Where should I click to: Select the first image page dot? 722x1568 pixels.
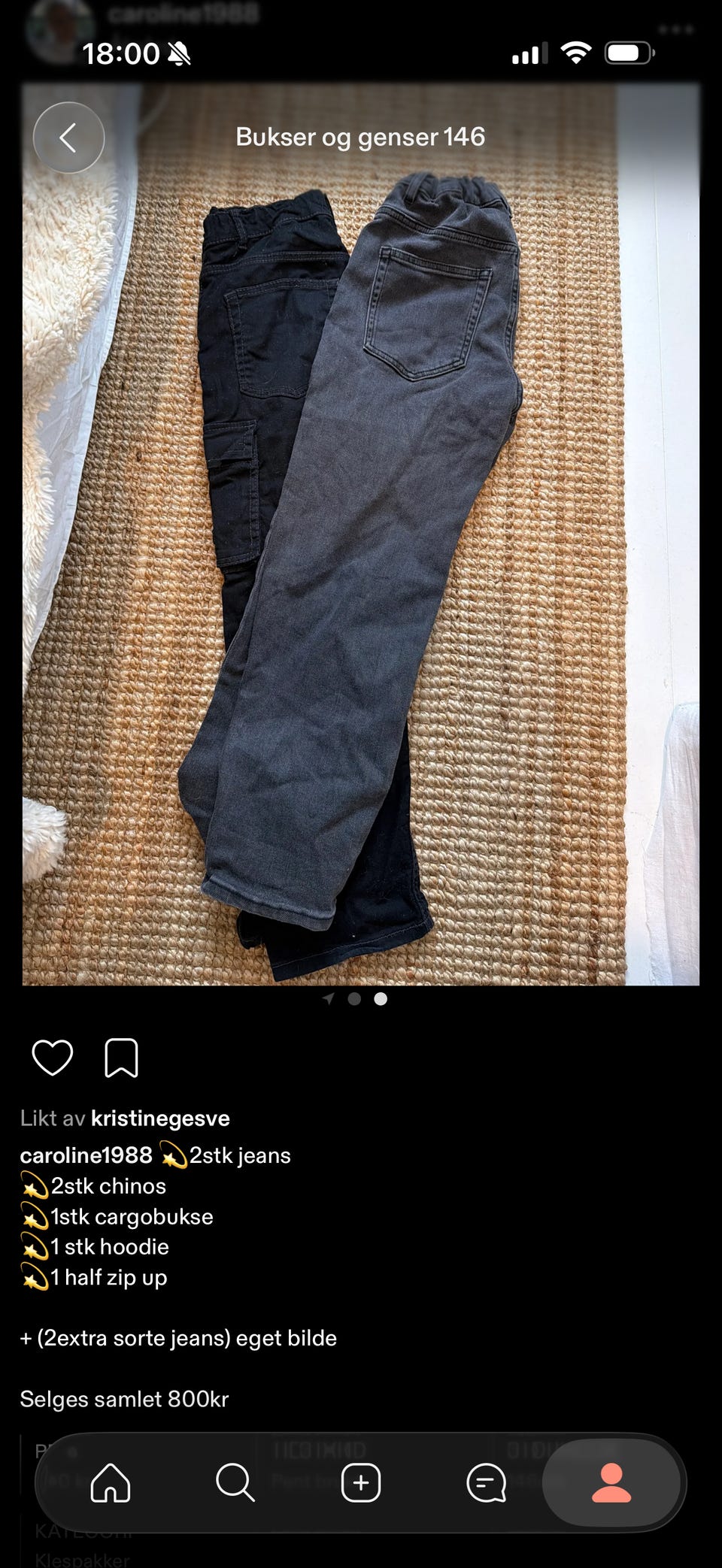[354, 999]
